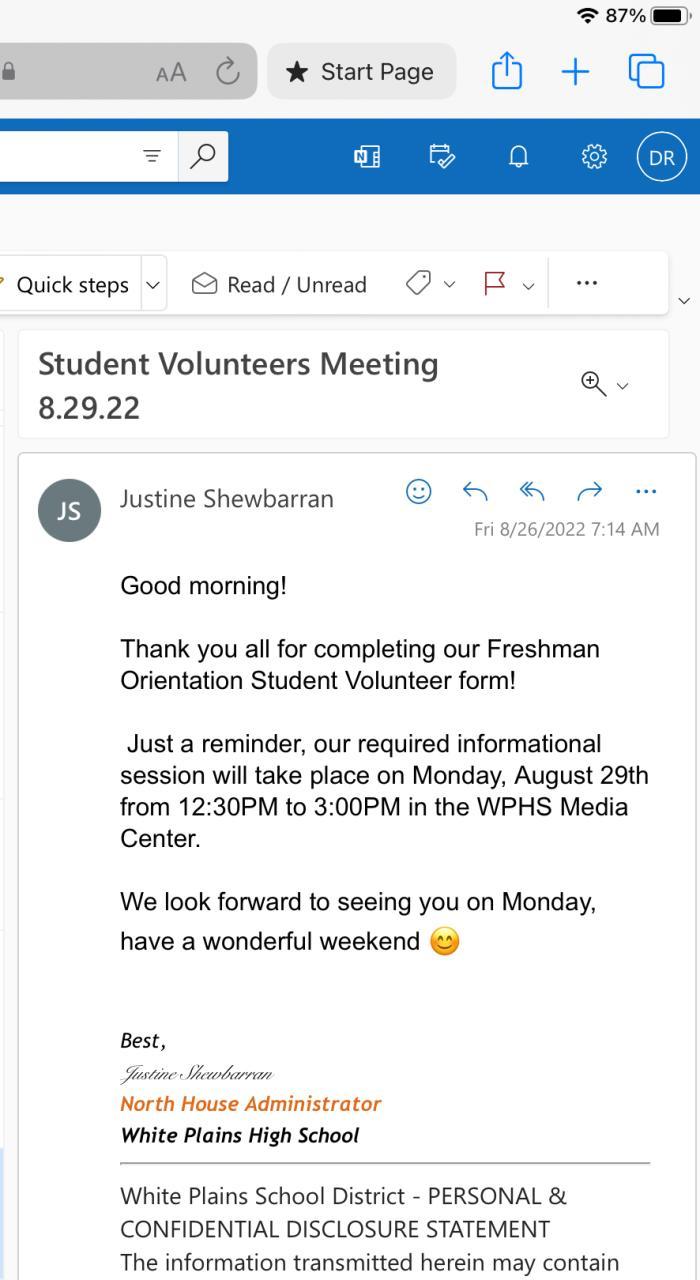
Task: Reply to Justine Shewbarran
Action: 475,491
